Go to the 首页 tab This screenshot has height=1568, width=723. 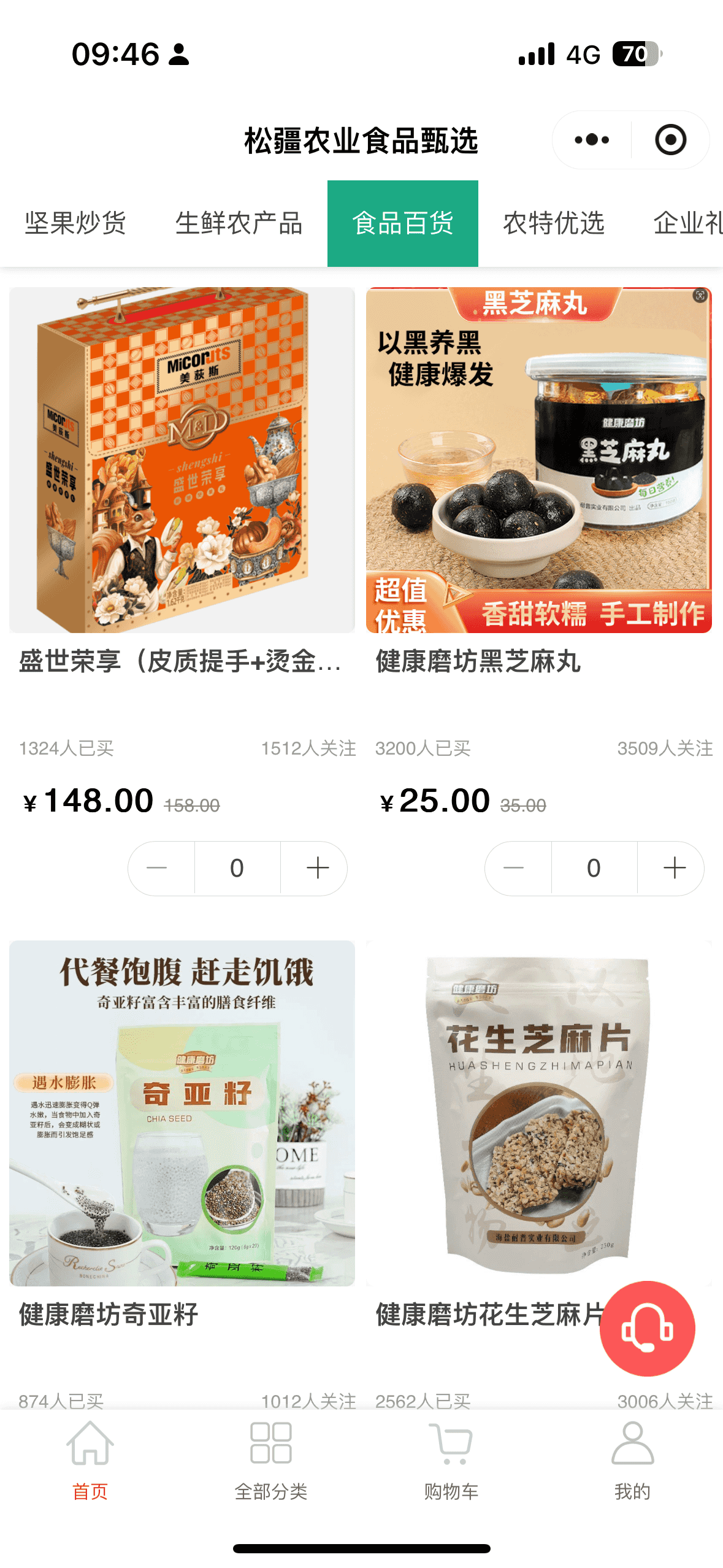click(90, 1461)
